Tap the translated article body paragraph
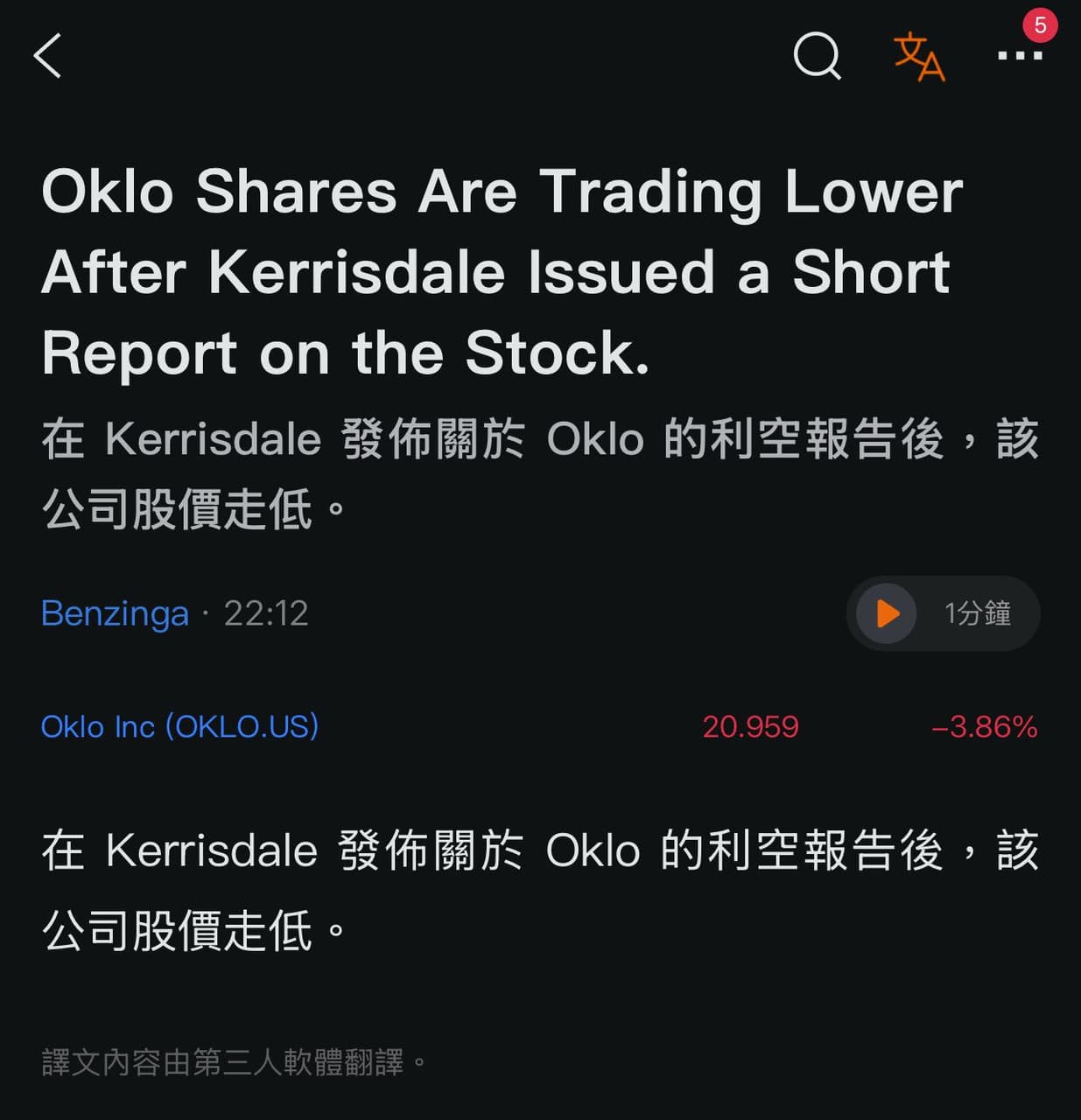1081x1120 pixels. (539, 888)
